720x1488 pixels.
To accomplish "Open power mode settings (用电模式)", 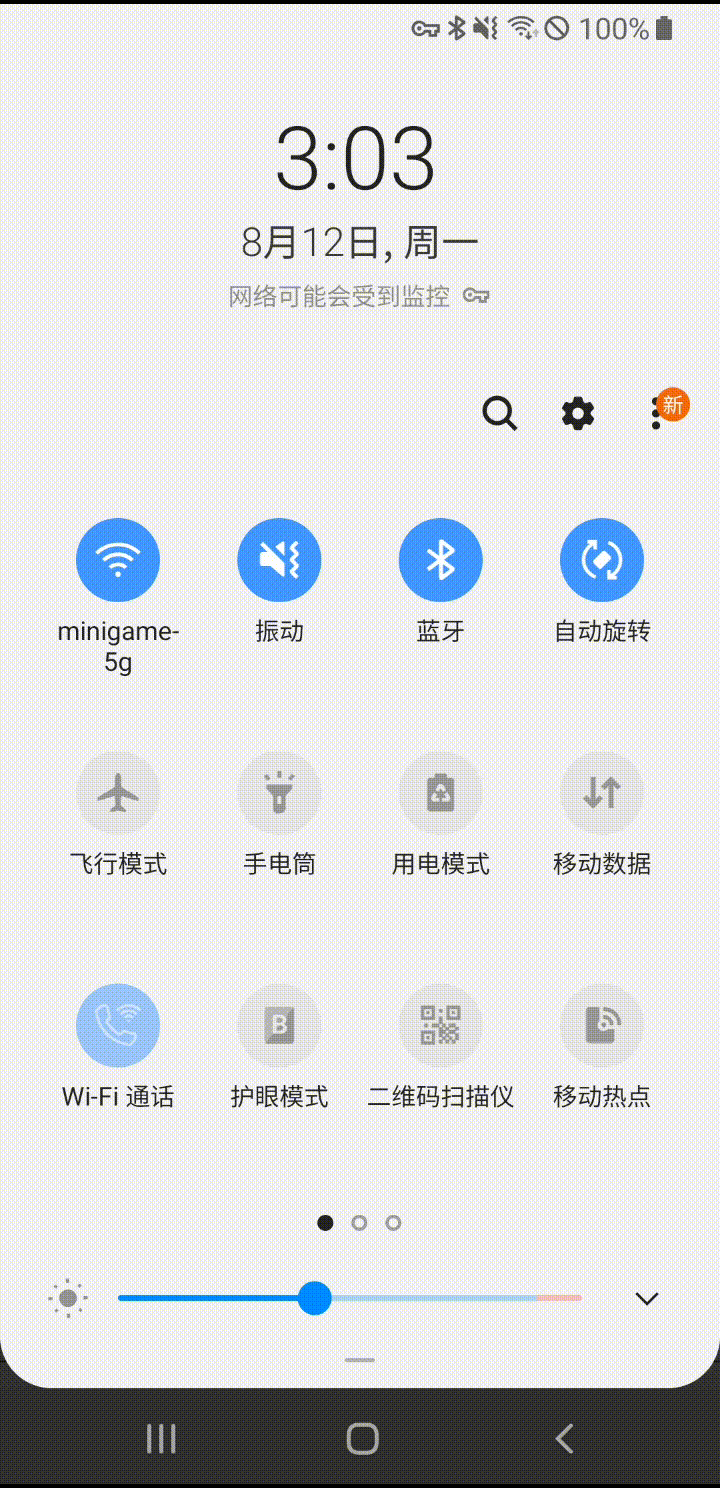I will pyautogui.click(x=441, y=792).
